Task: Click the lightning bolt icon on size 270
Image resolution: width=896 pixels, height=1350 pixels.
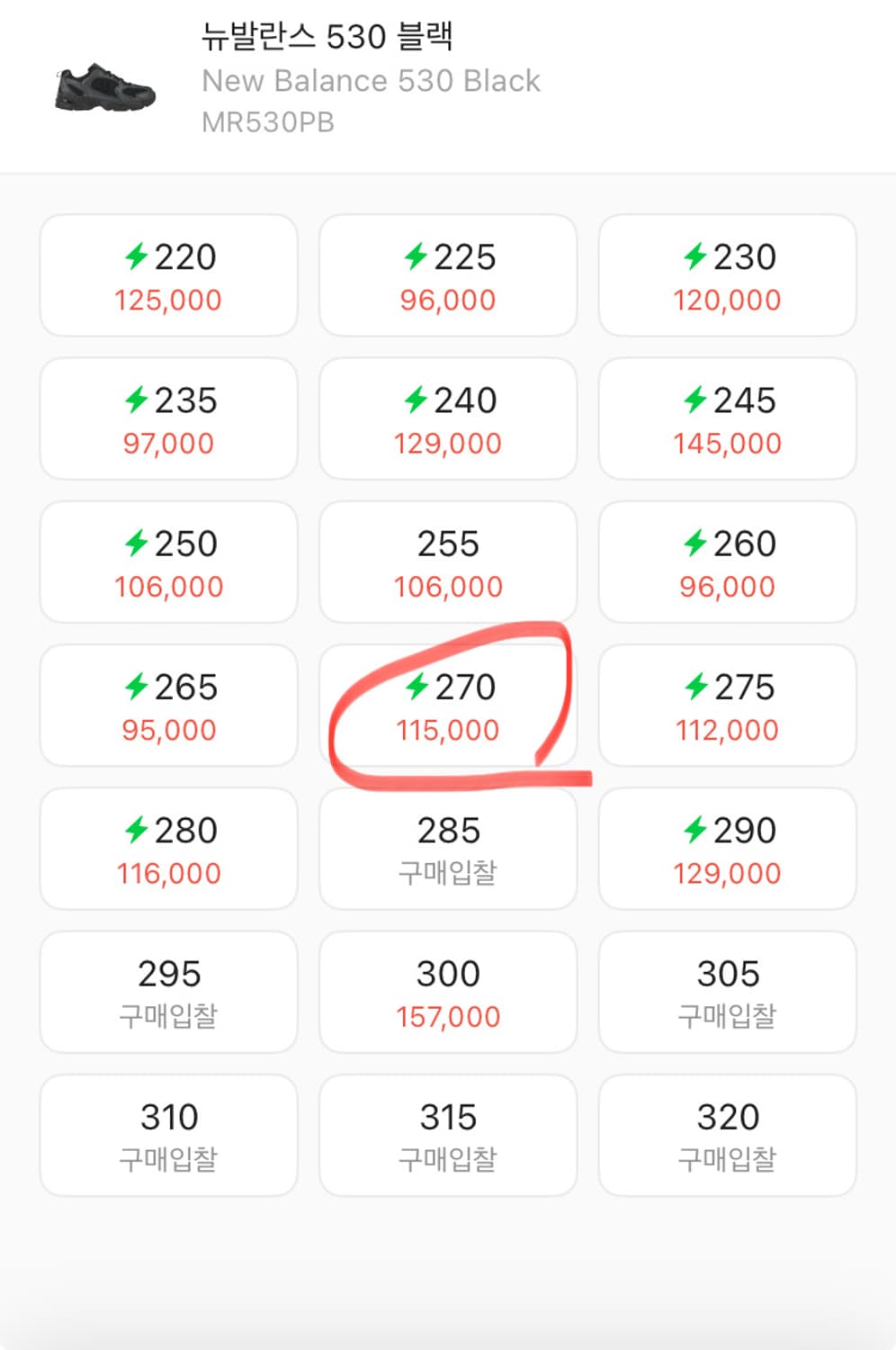Action: [x=415, y=687]
